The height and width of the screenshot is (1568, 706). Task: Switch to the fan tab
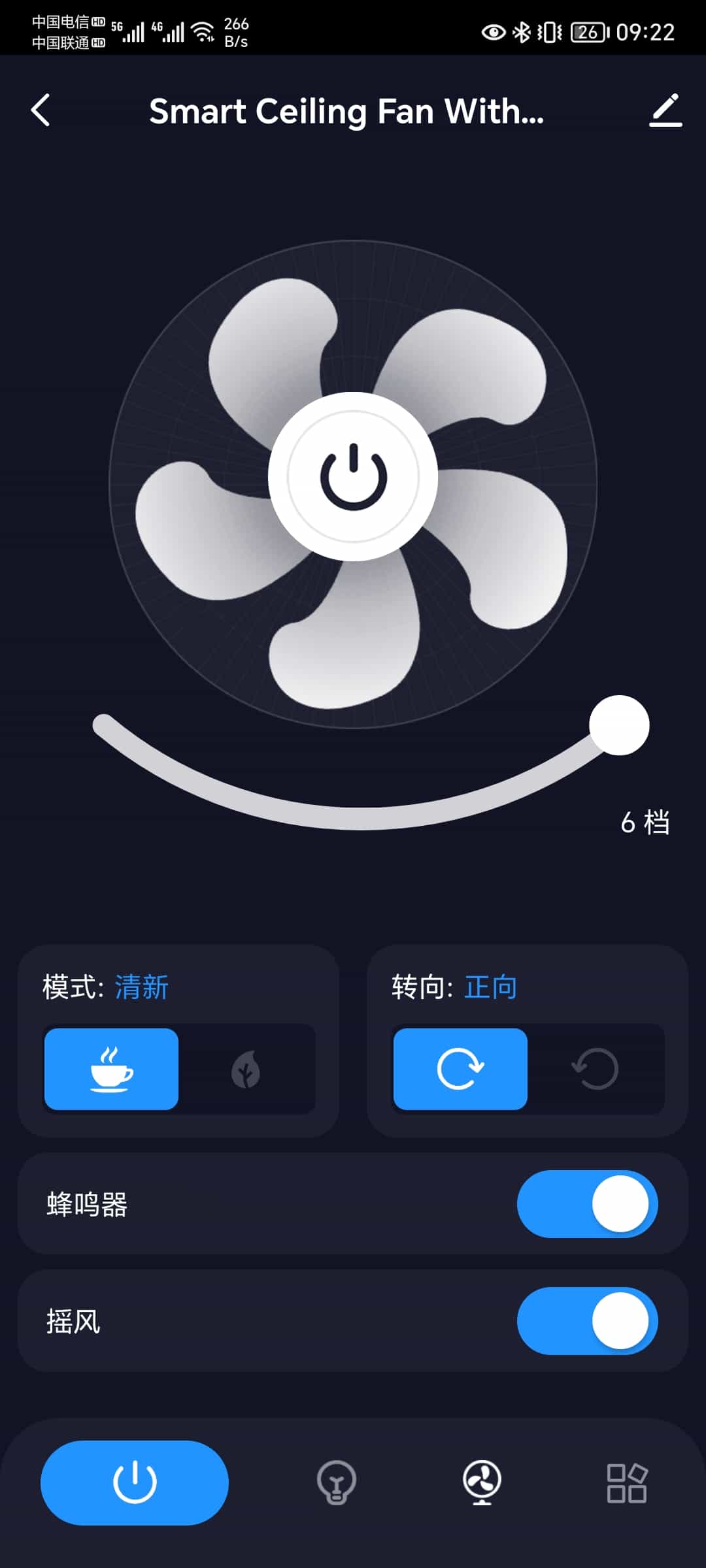(x=482, y=1483)
